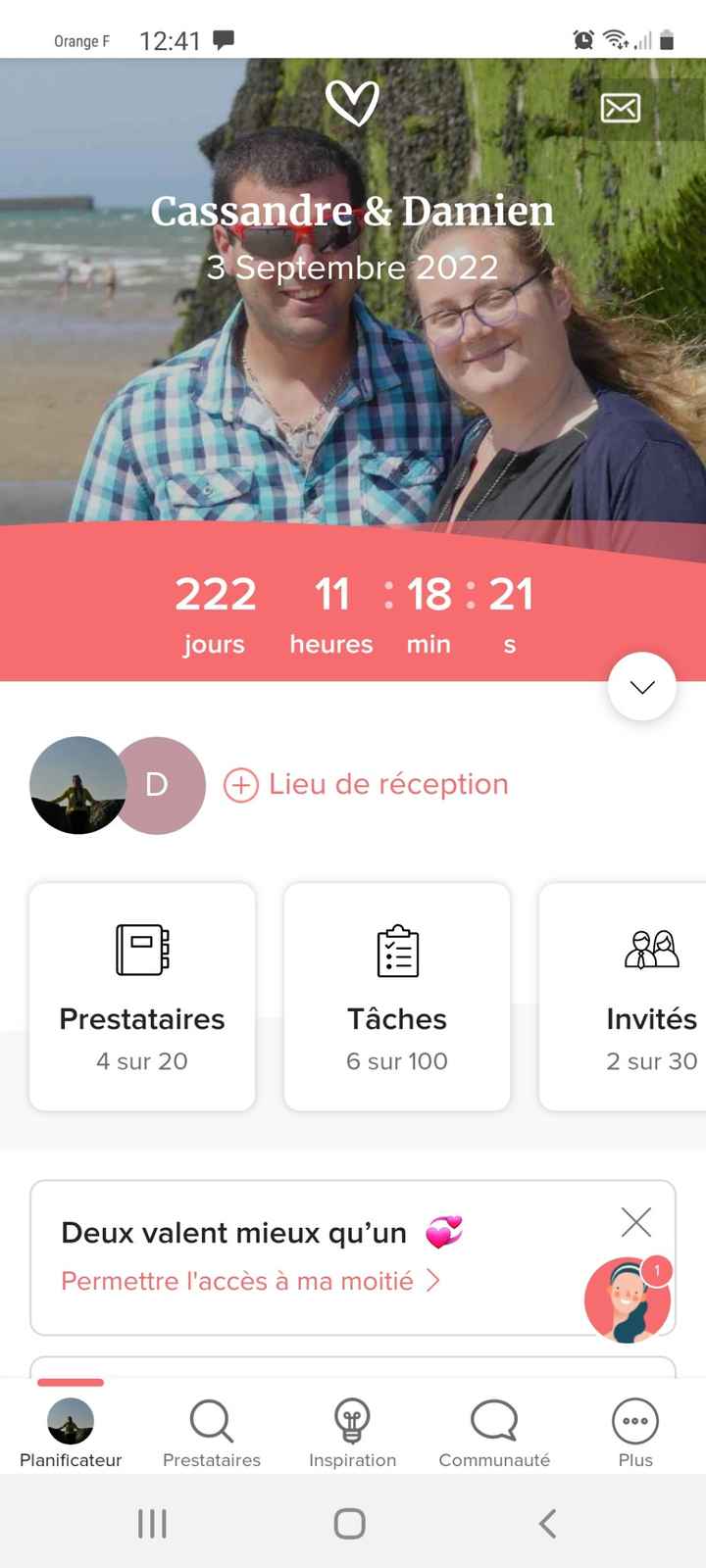Tap the Inspiration lightbulb icon

[352, 1419]
